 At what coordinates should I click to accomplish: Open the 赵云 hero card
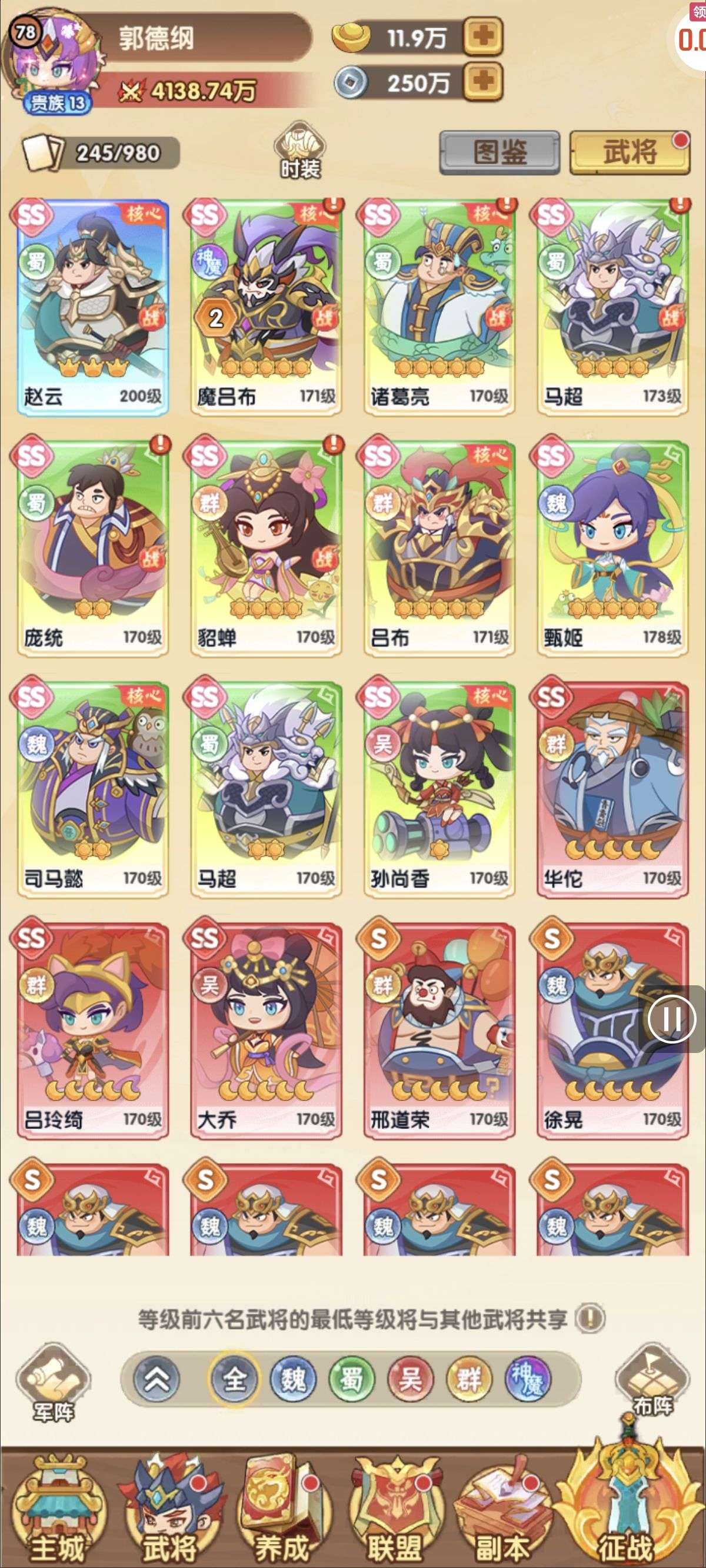92,307
